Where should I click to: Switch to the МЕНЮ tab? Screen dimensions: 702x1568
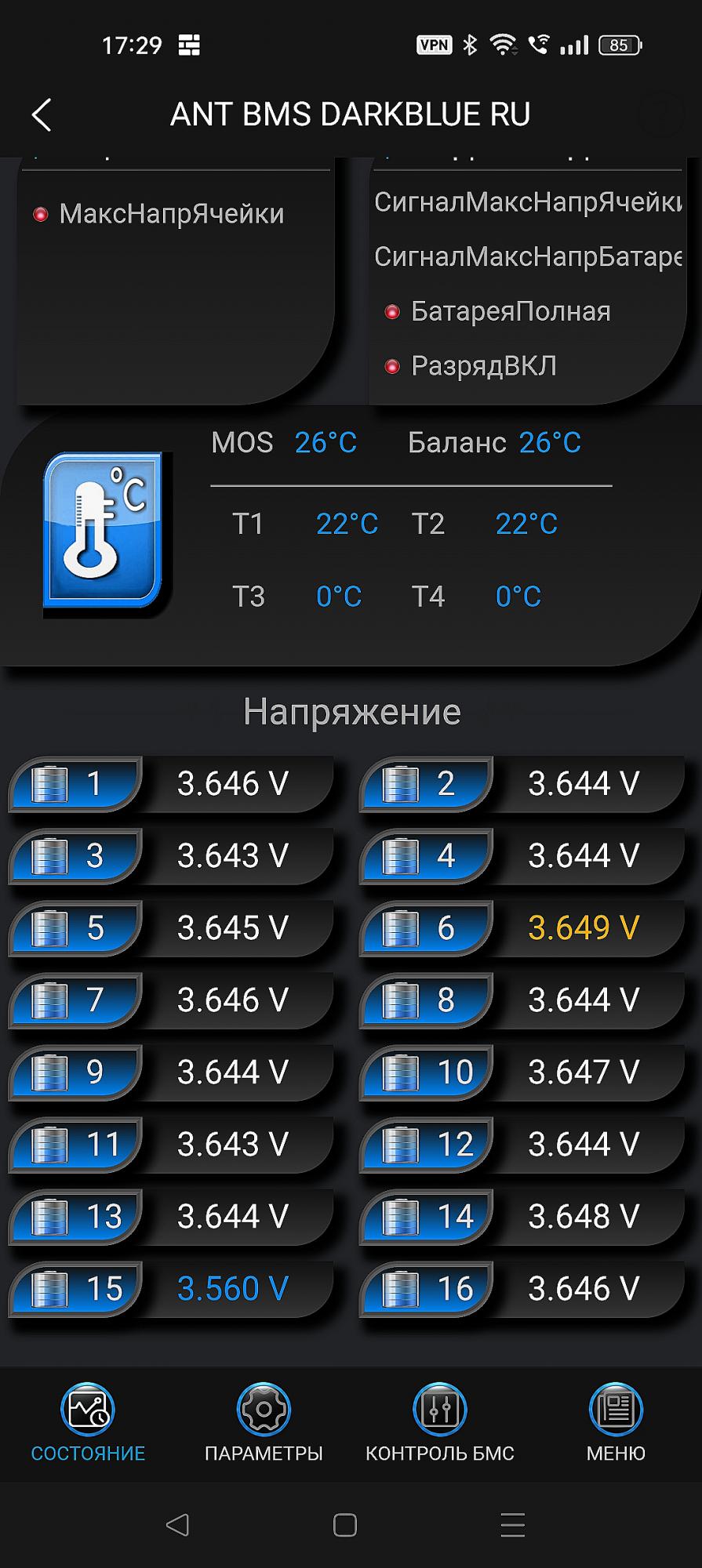click(616, 1423)
